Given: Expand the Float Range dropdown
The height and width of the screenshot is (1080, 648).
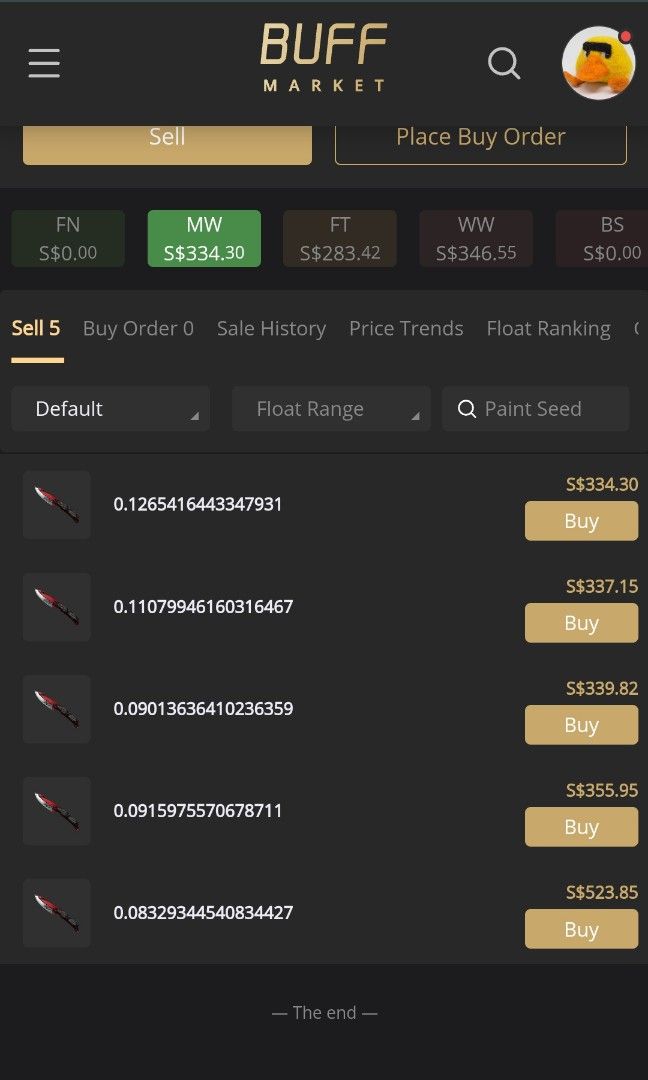Looking at the screenshot, I should (x=330, y=408).
